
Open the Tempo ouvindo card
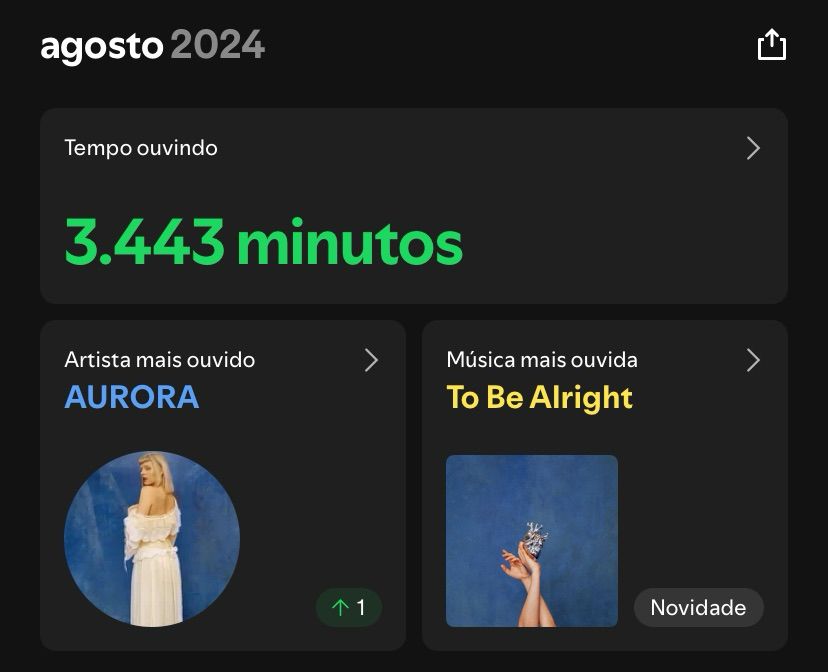coord(413,205)
